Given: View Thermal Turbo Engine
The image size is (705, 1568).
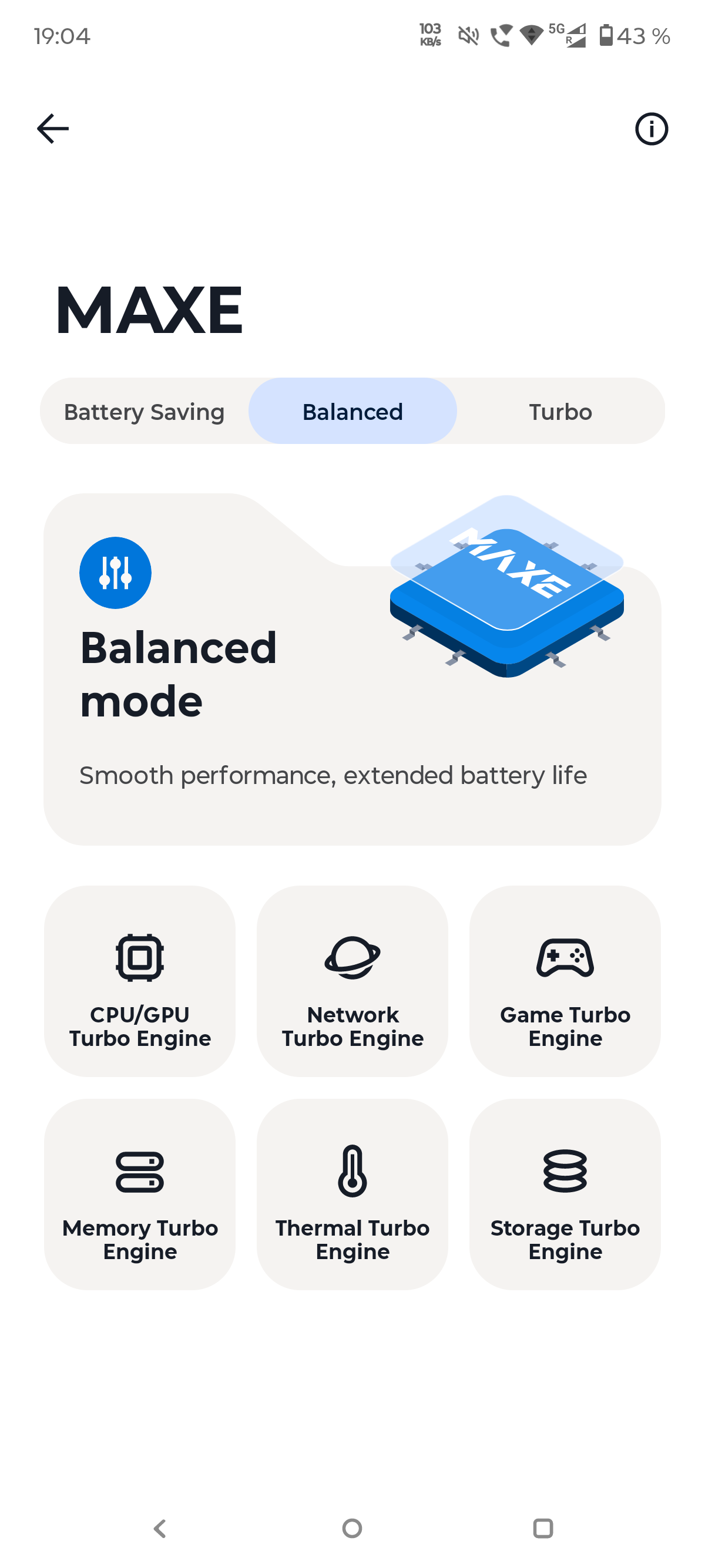Looking at the screenshot, I should tap(352, 1194).
